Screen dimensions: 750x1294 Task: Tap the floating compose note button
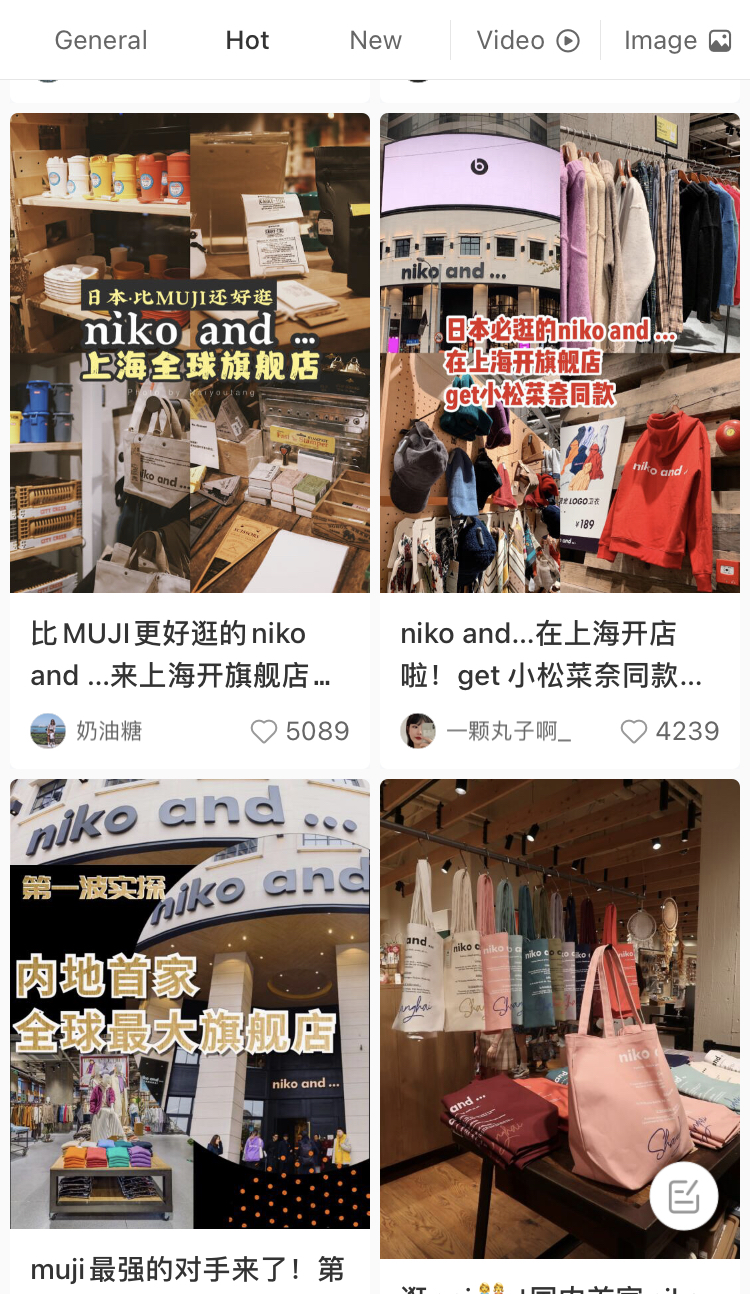click(684, 1196)
